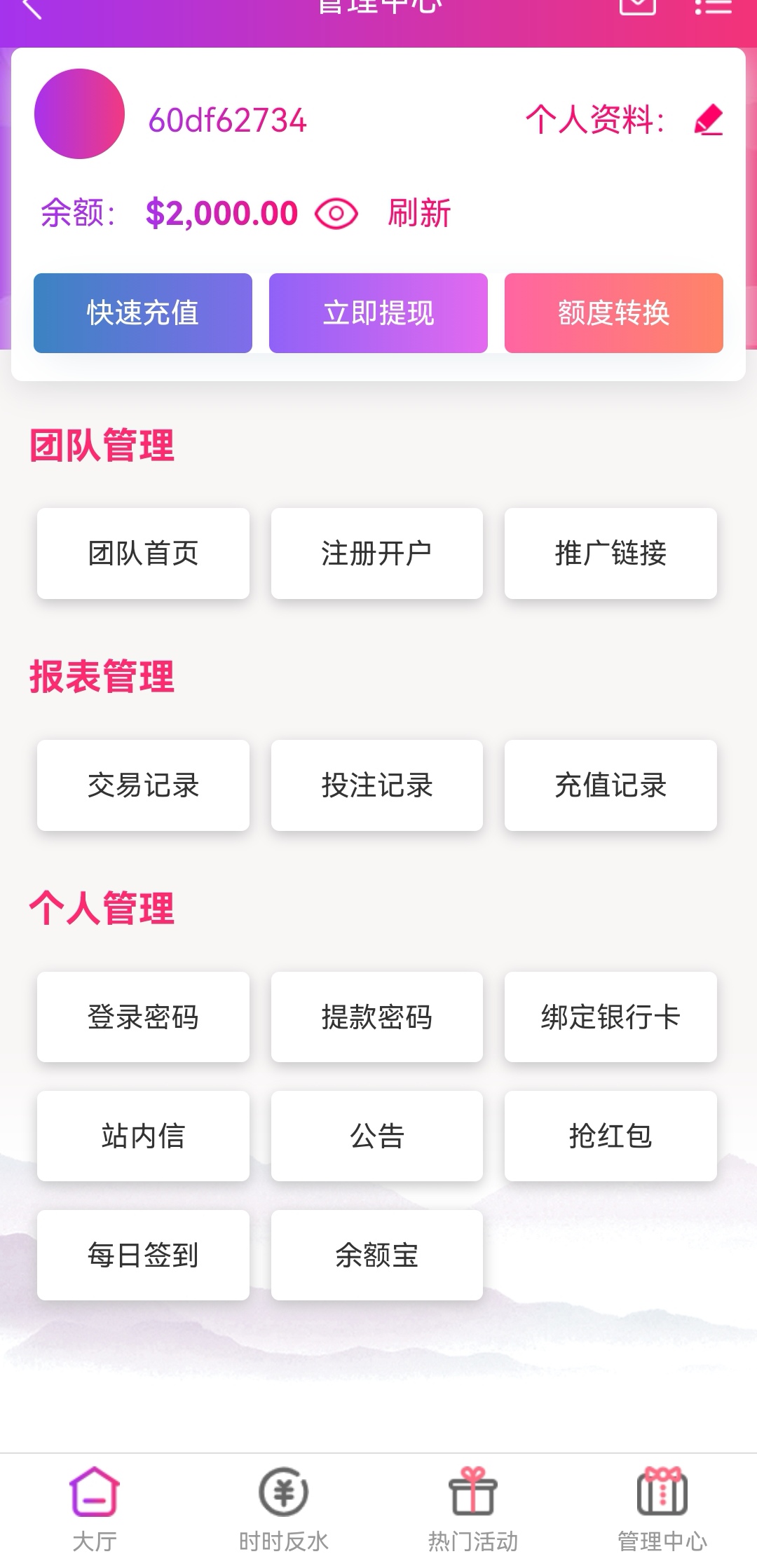
Task: Open 每日签到 daily check-in
Action: (x=143, y=1255)
